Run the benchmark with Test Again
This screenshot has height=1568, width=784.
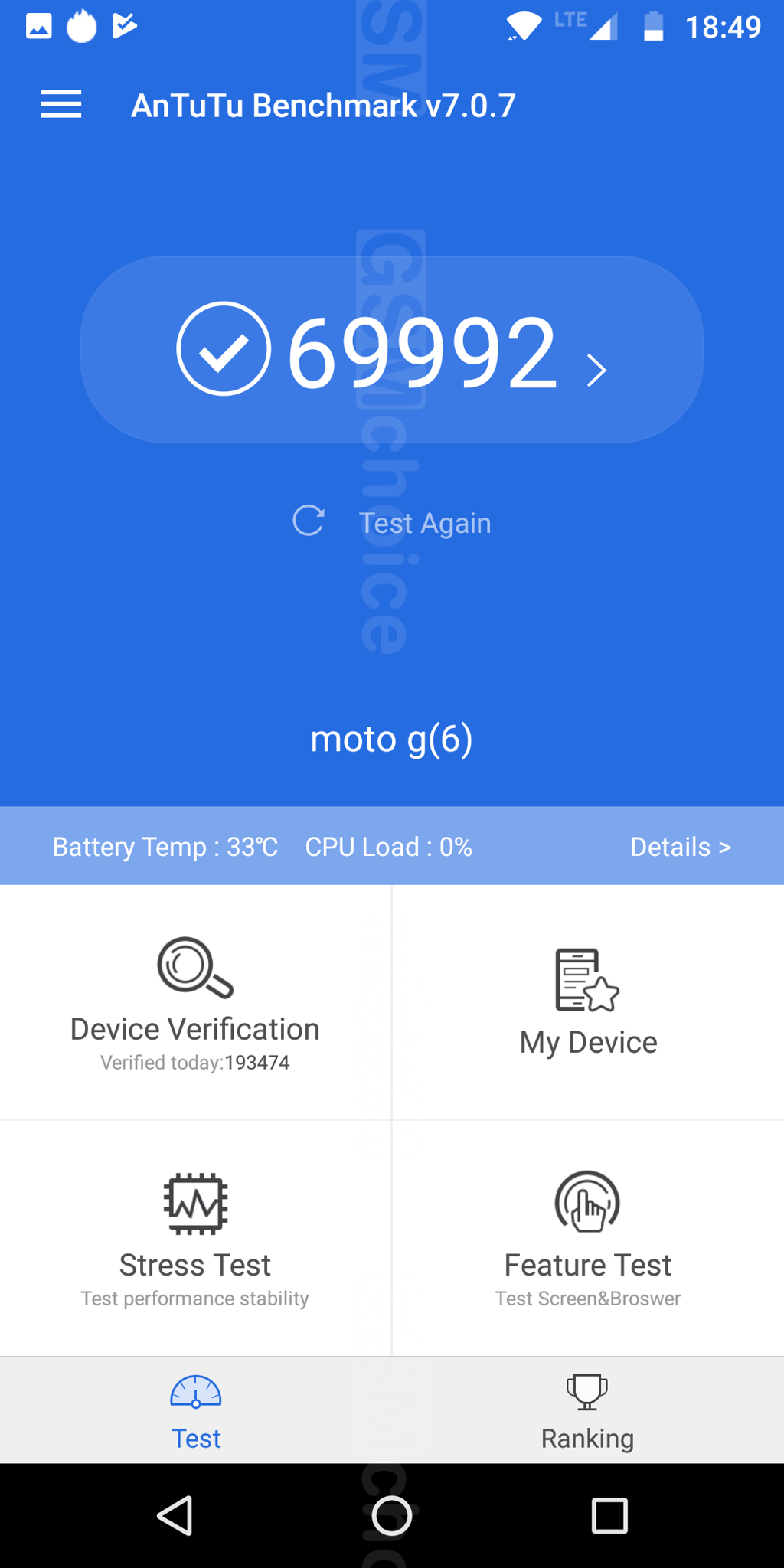pyautogui.click(x=392, y=523)
